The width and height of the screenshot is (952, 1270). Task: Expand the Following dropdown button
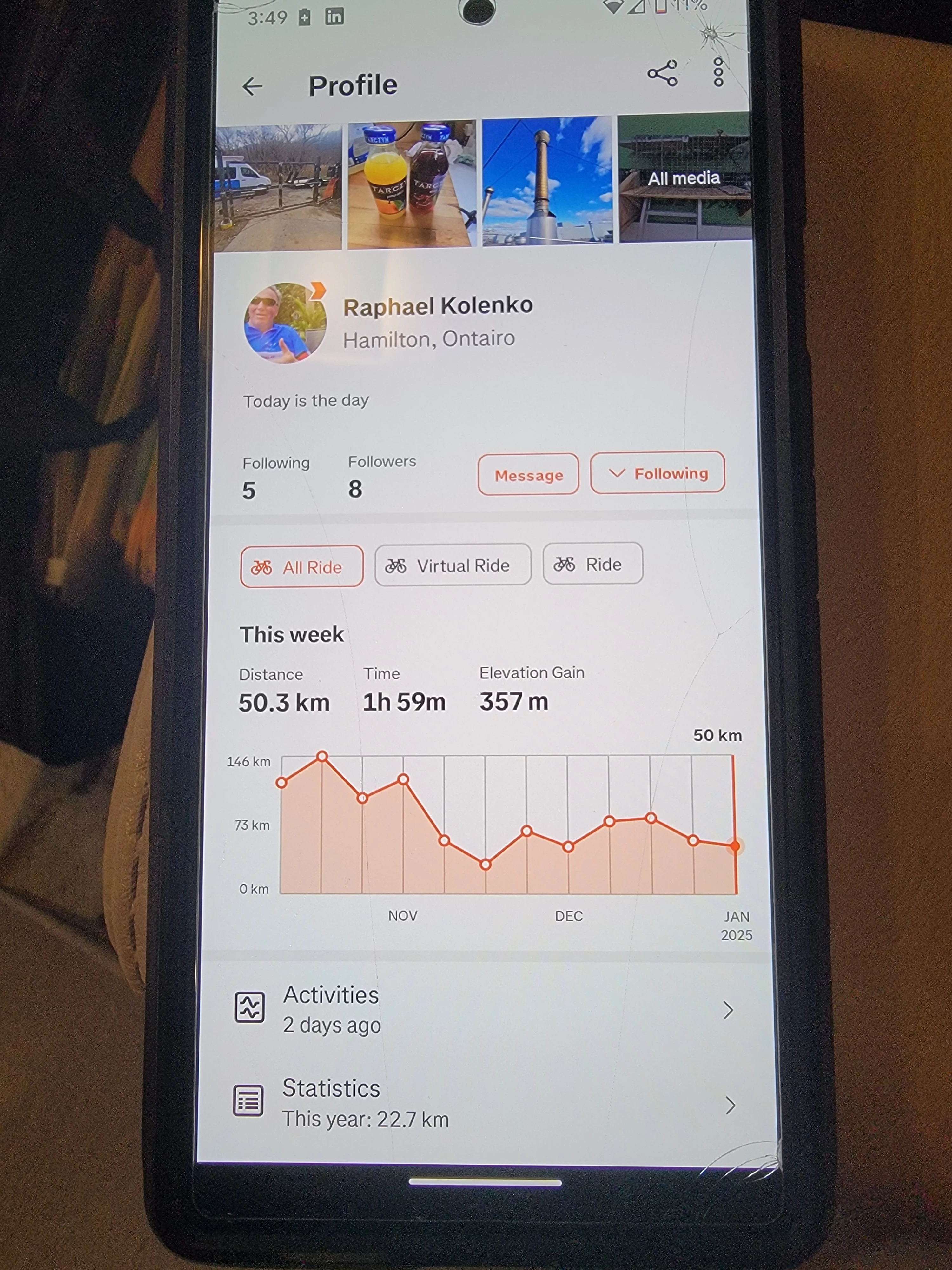(x=658, y=473)
